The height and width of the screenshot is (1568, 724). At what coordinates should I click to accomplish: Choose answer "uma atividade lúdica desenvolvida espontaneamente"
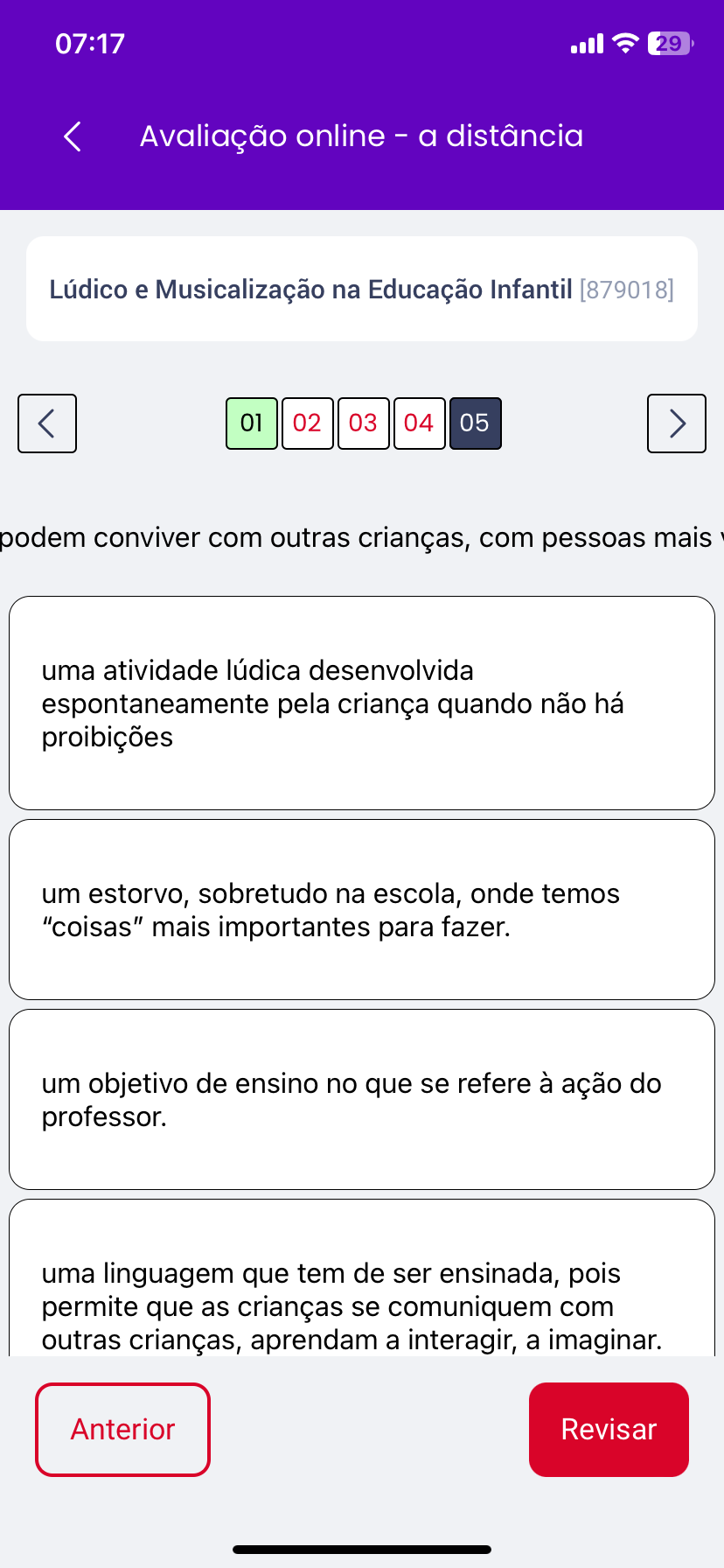(362, 703)
